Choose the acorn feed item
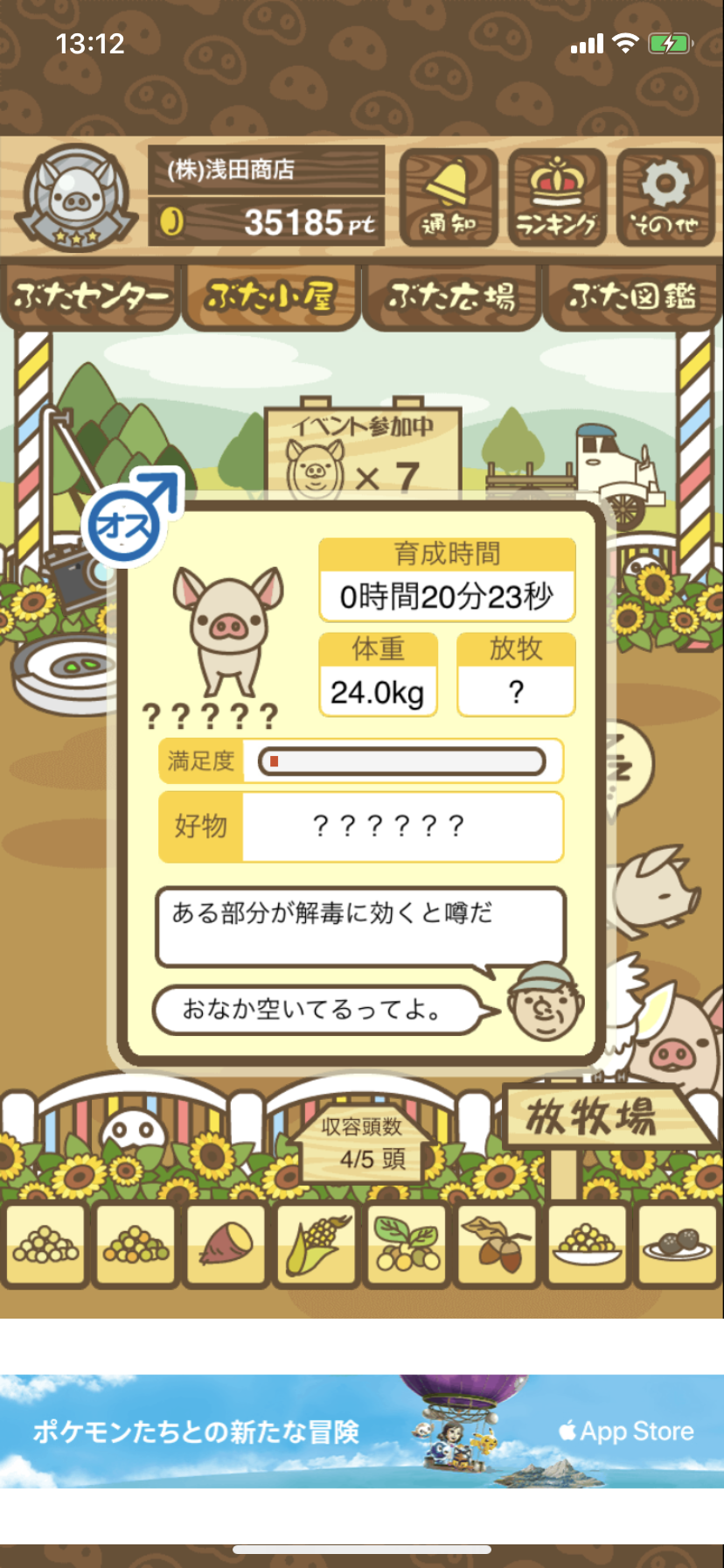Viewport: 724px width, 1568px height. 498,1244
